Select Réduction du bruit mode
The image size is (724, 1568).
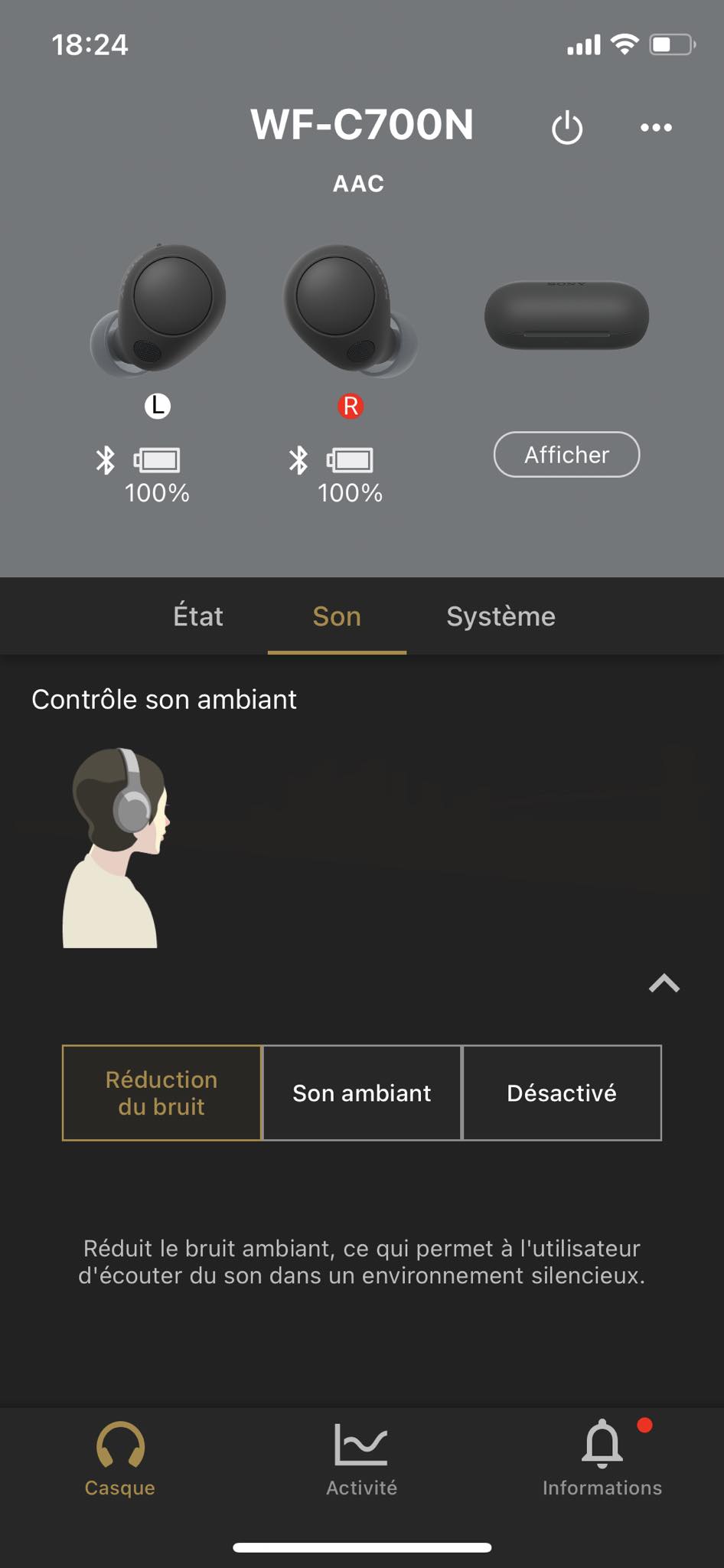tap(161, 1093)
